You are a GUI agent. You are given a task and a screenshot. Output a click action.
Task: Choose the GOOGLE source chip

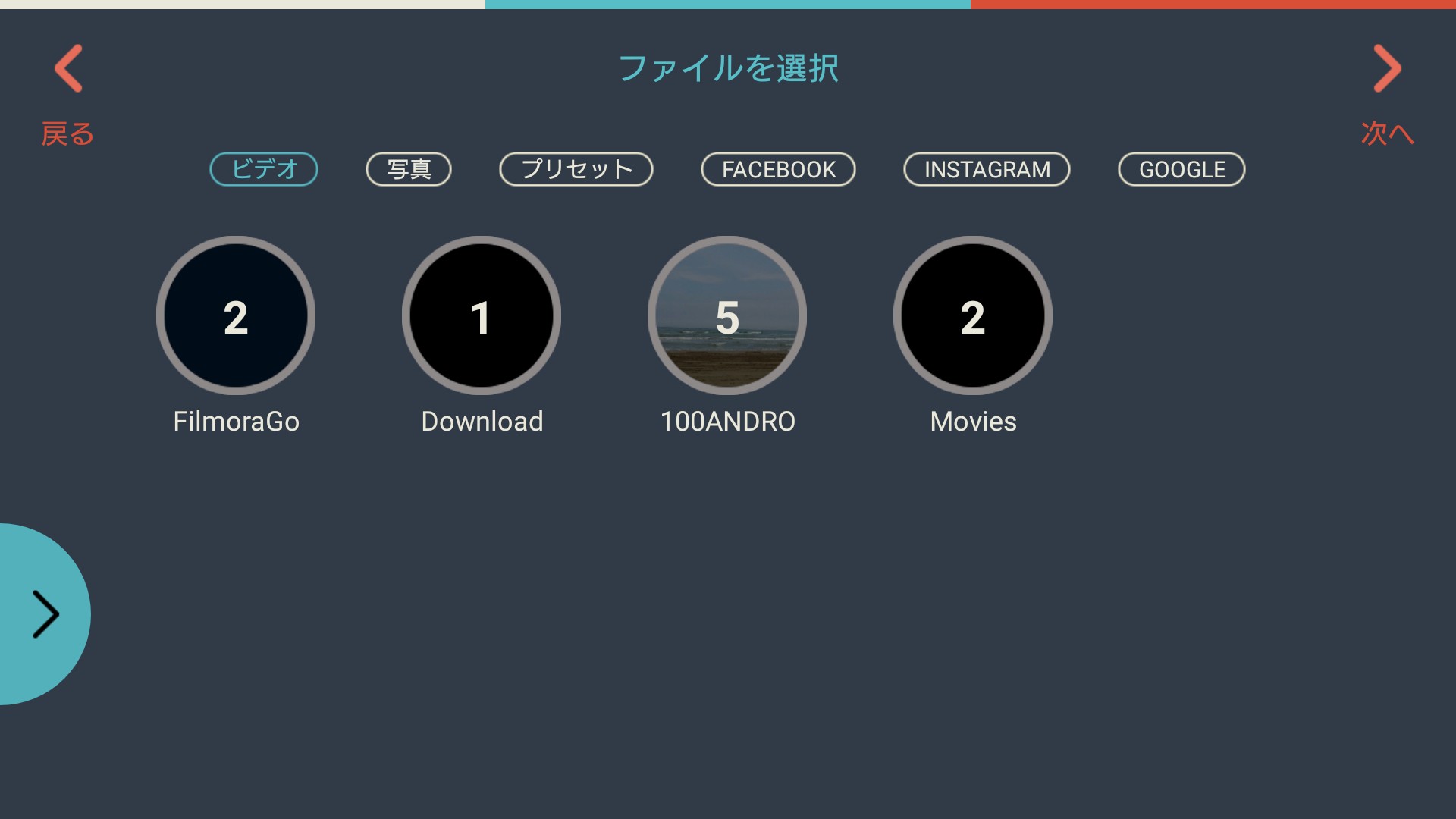(1181, 169)
